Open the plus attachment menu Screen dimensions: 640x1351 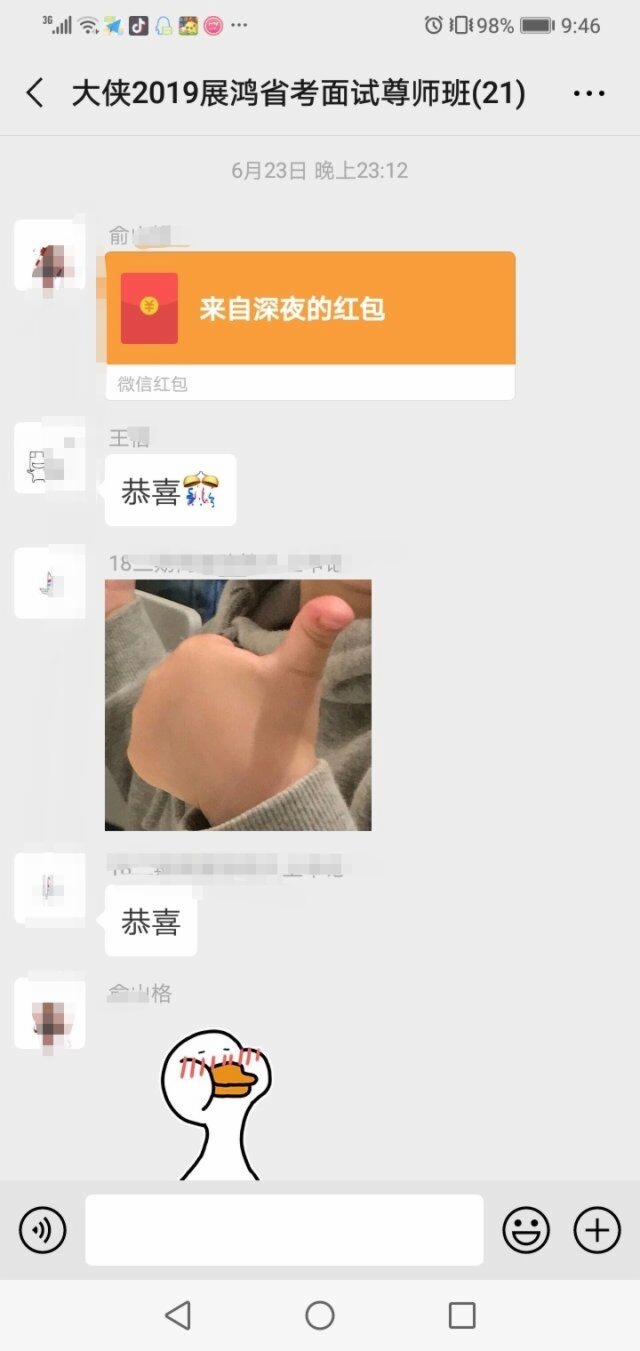click(x=597, y=1230)
